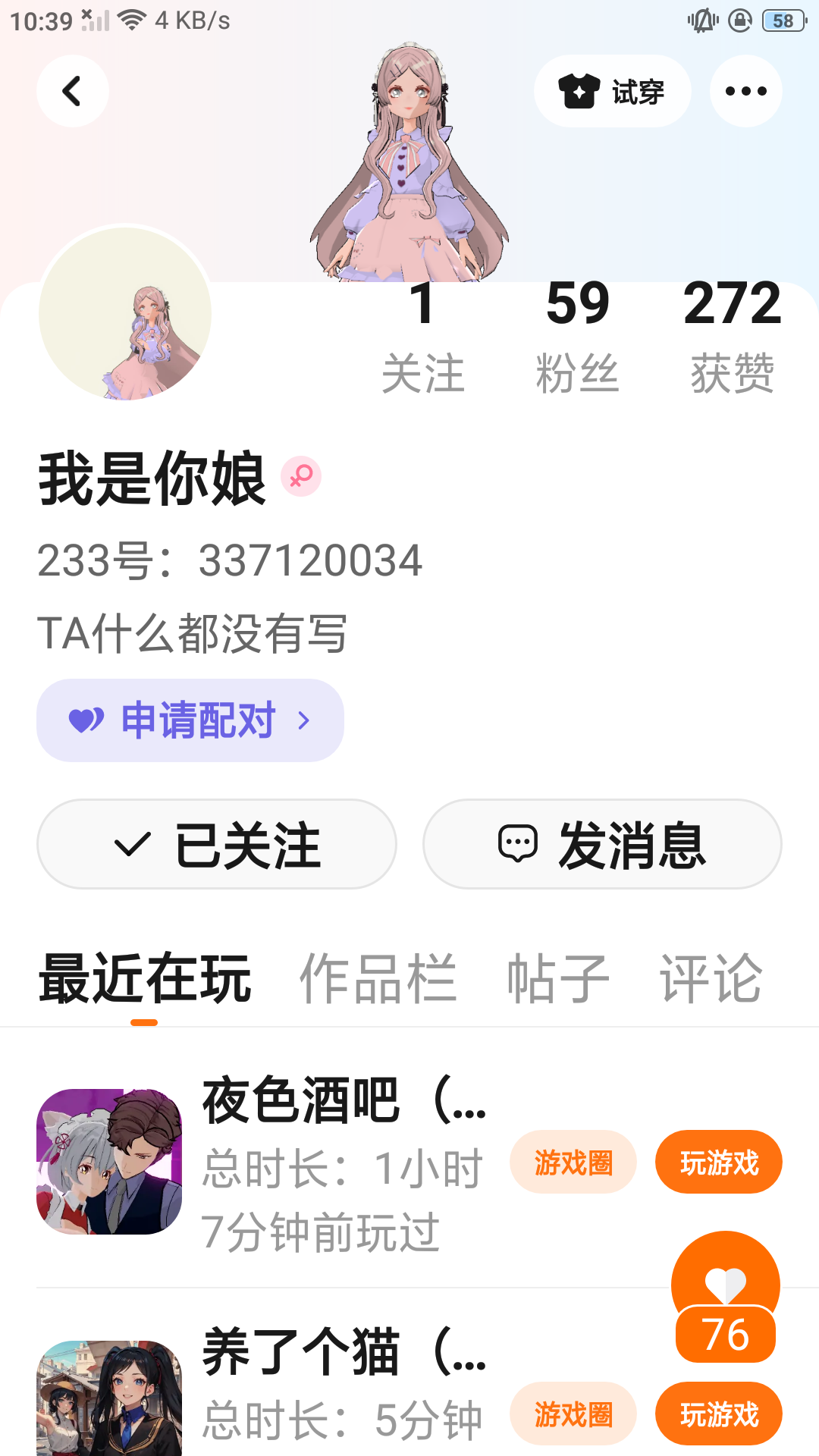The image size is (819, 1456).
Task: Tap 玩游戏 for 养了个猫
Action: click(x=719, y=1414)
